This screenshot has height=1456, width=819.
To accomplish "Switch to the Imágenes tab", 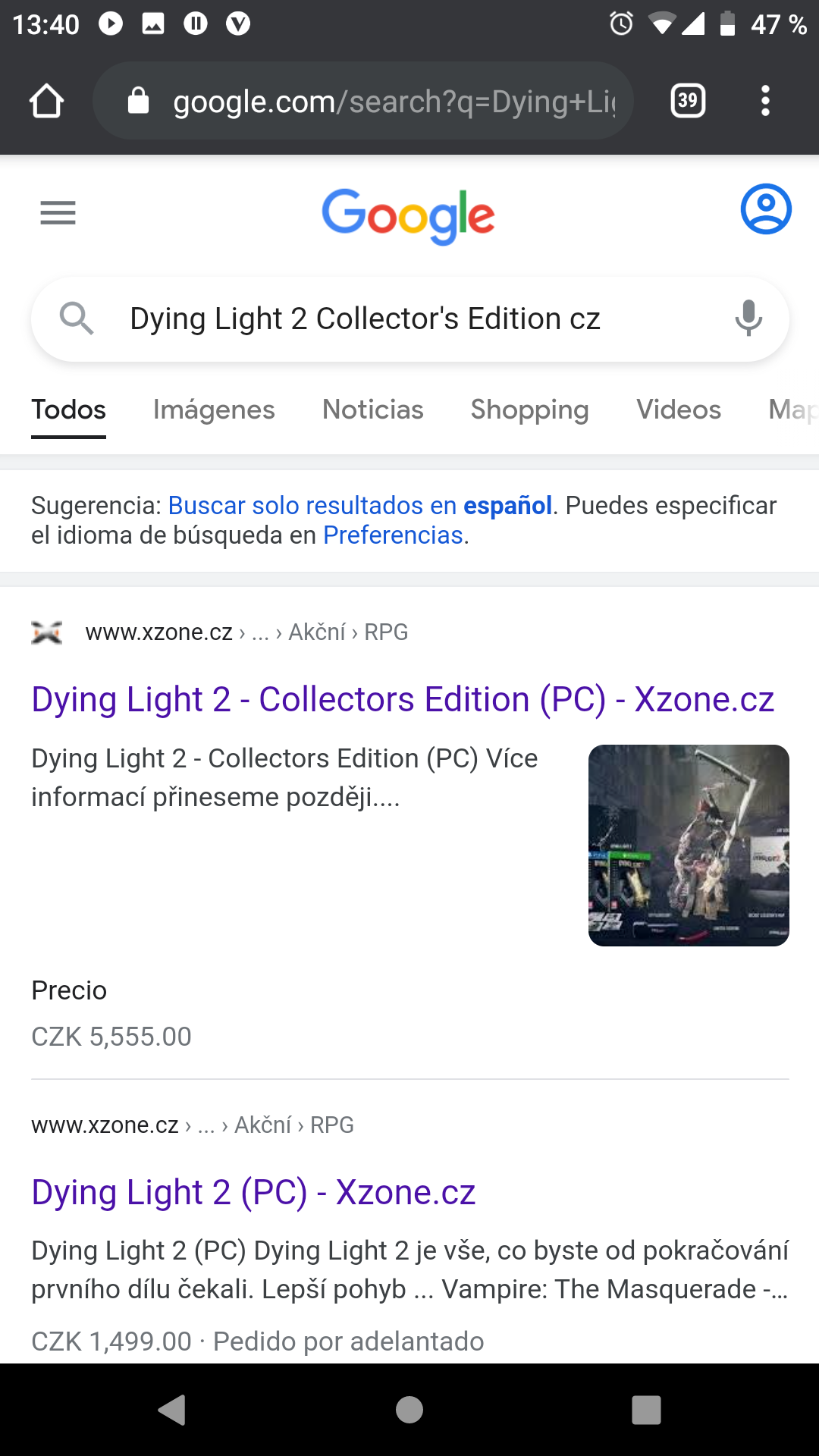I will click(x=214, y=409).
